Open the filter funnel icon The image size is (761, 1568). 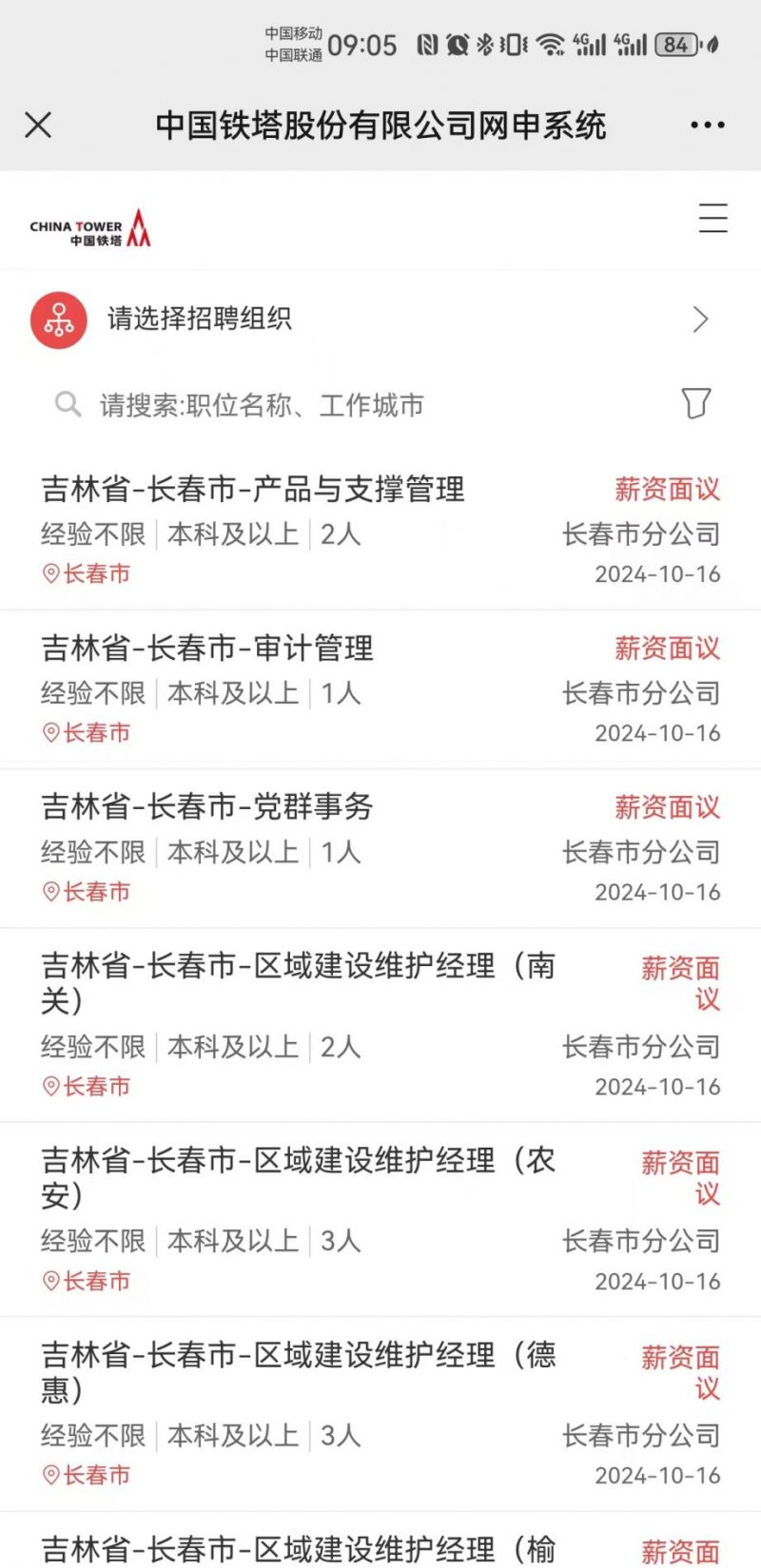point(696,403)
